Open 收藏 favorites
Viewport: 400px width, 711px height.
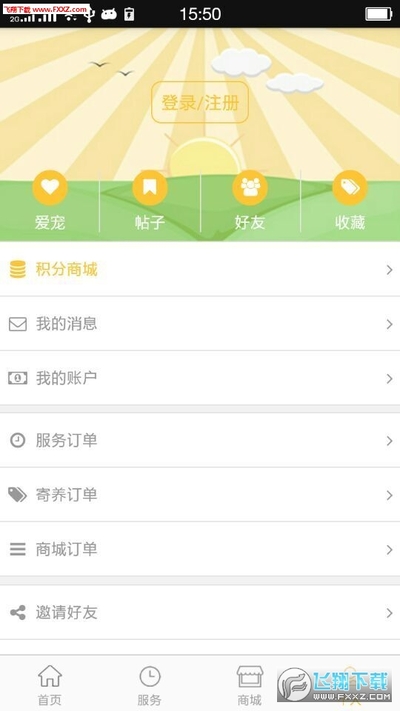(350, 201)
